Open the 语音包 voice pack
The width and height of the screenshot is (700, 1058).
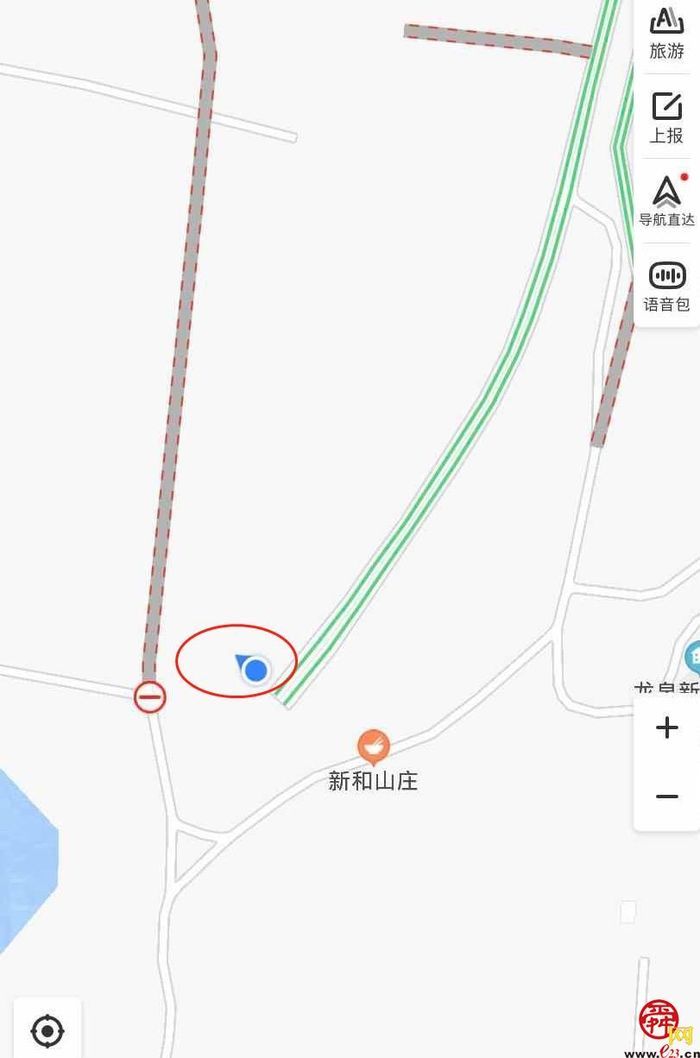(667, 285)
